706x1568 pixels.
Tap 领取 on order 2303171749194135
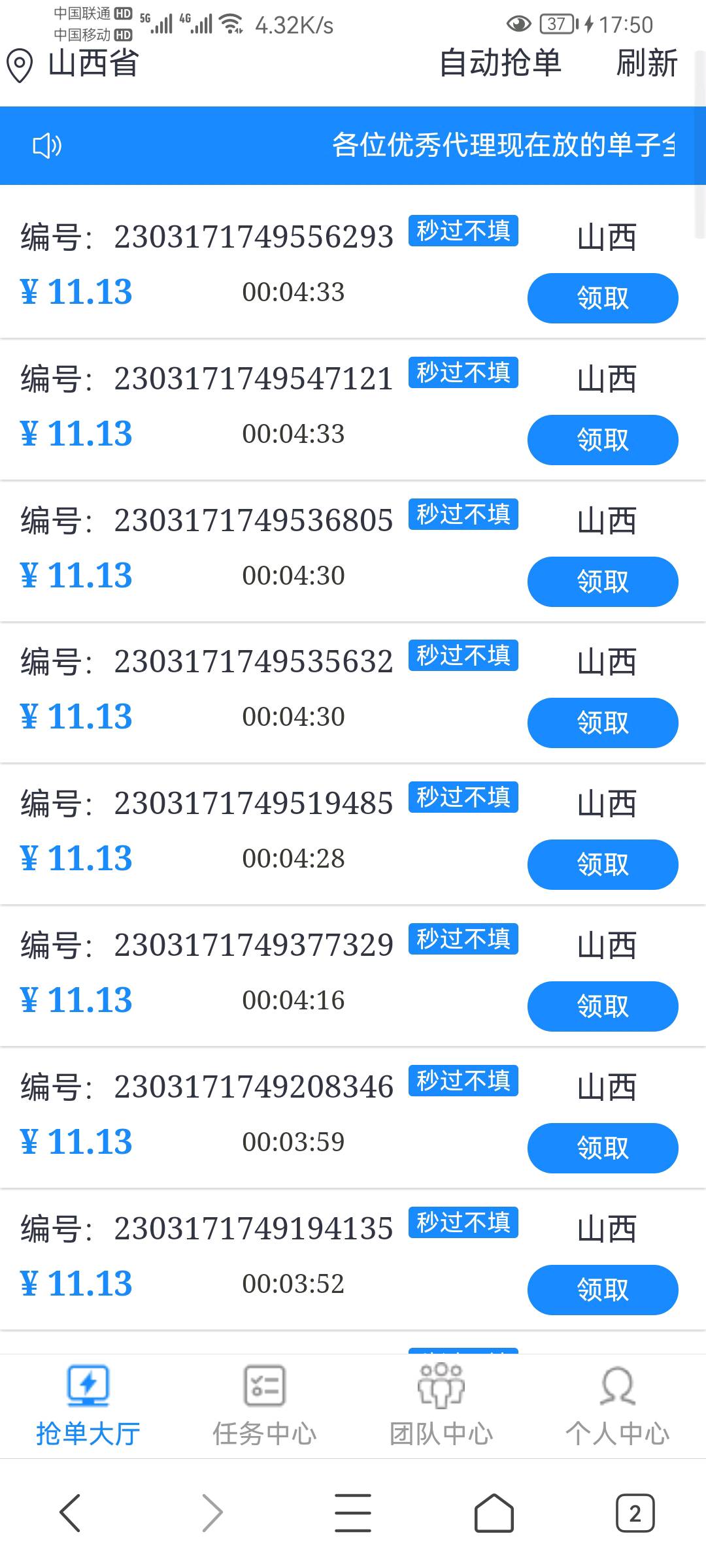pyautogui.click(x=603, y=1290)
